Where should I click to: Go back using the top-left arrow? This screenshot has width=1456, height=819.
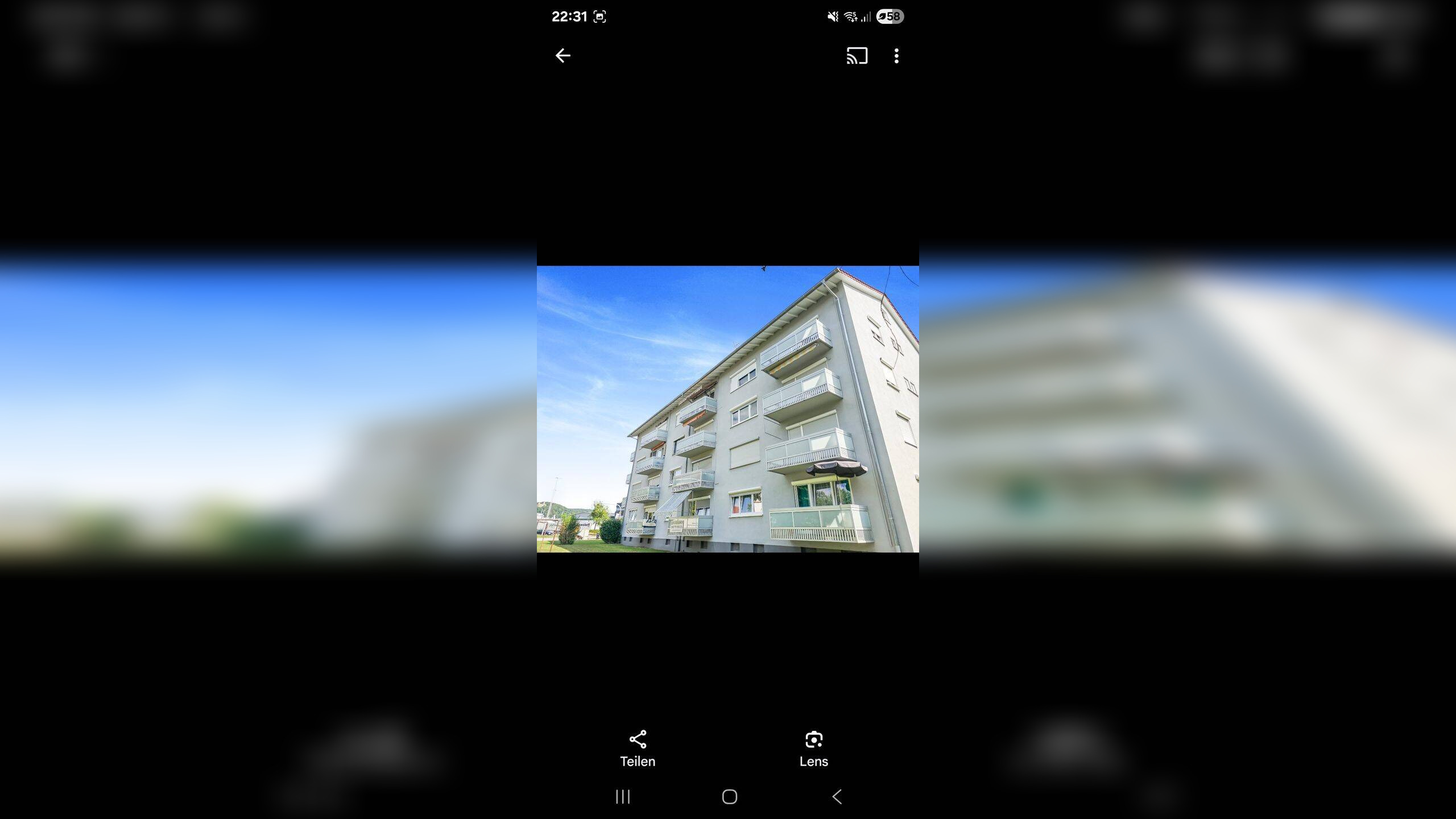pyautogui.click(x=562, y=56)
